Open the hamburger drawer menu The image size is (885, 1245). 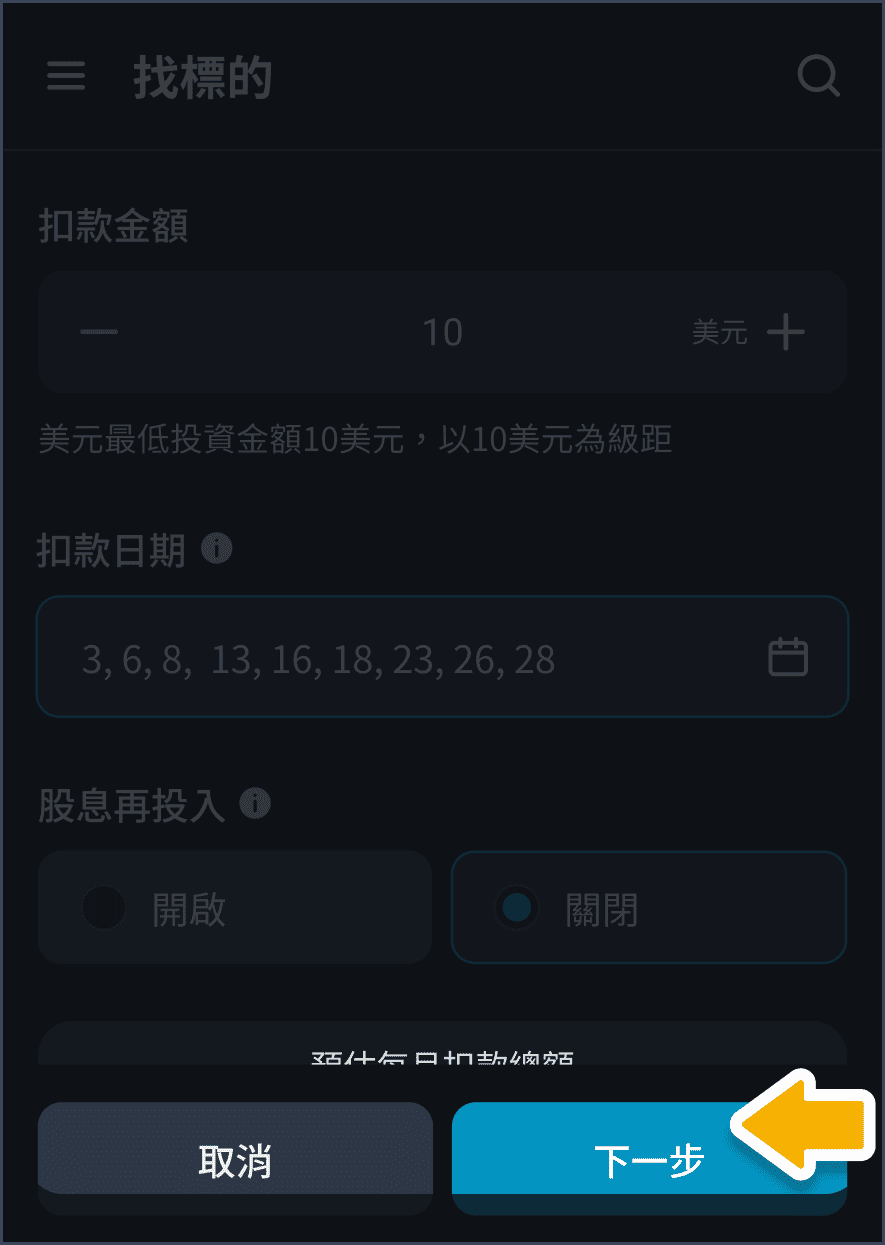66,77
